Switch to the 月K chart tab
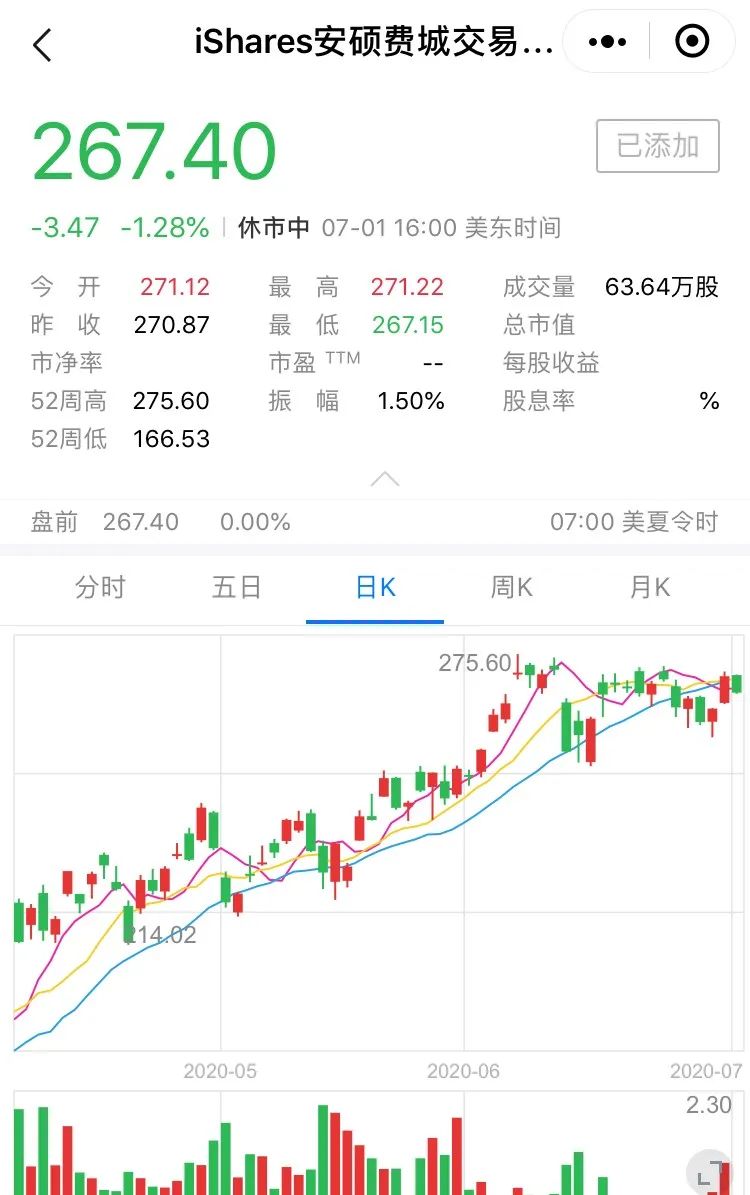Viewport: 750px width, 1195px height. 649,588
